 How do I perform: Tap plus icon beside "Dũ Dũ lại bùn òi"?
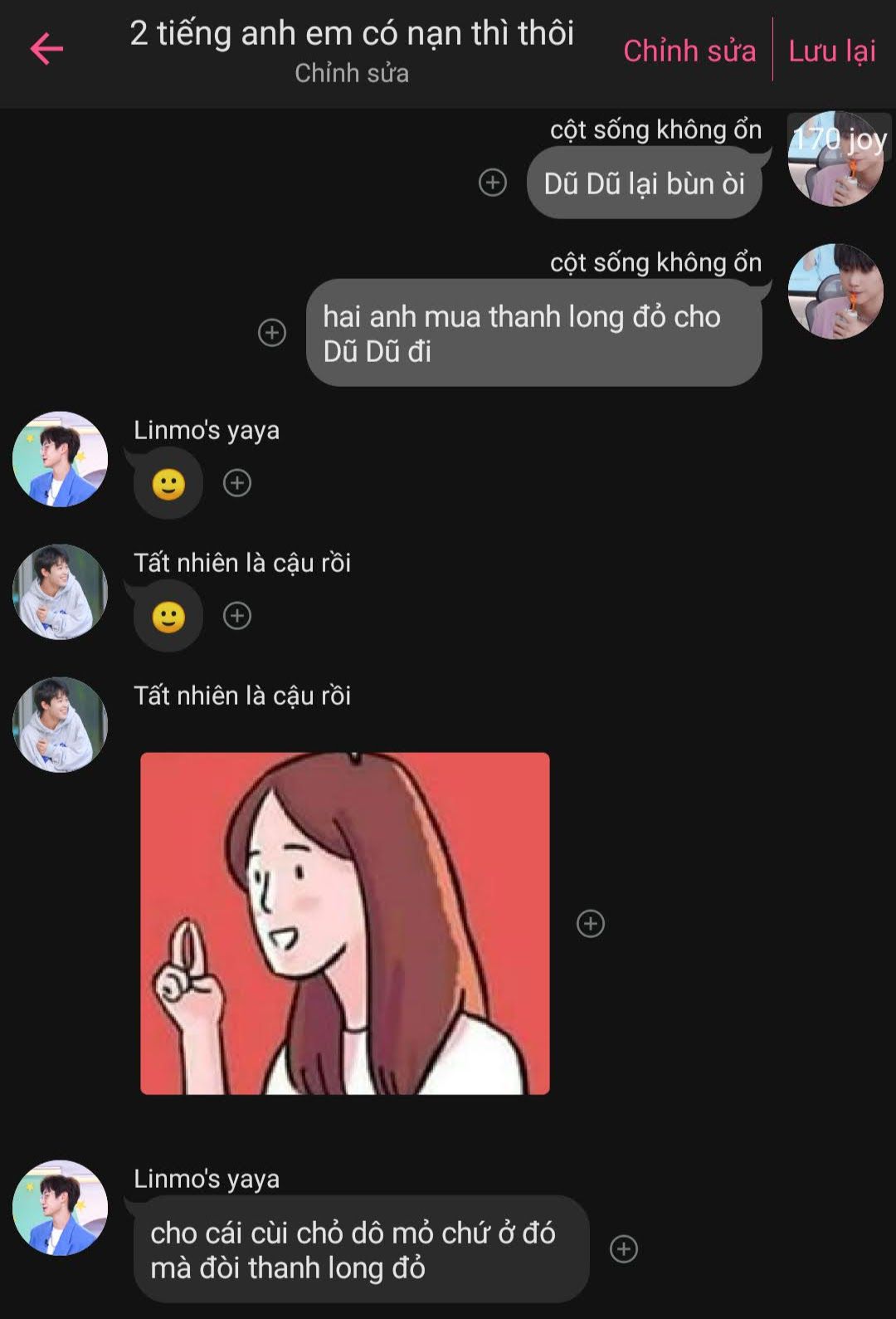493,183
